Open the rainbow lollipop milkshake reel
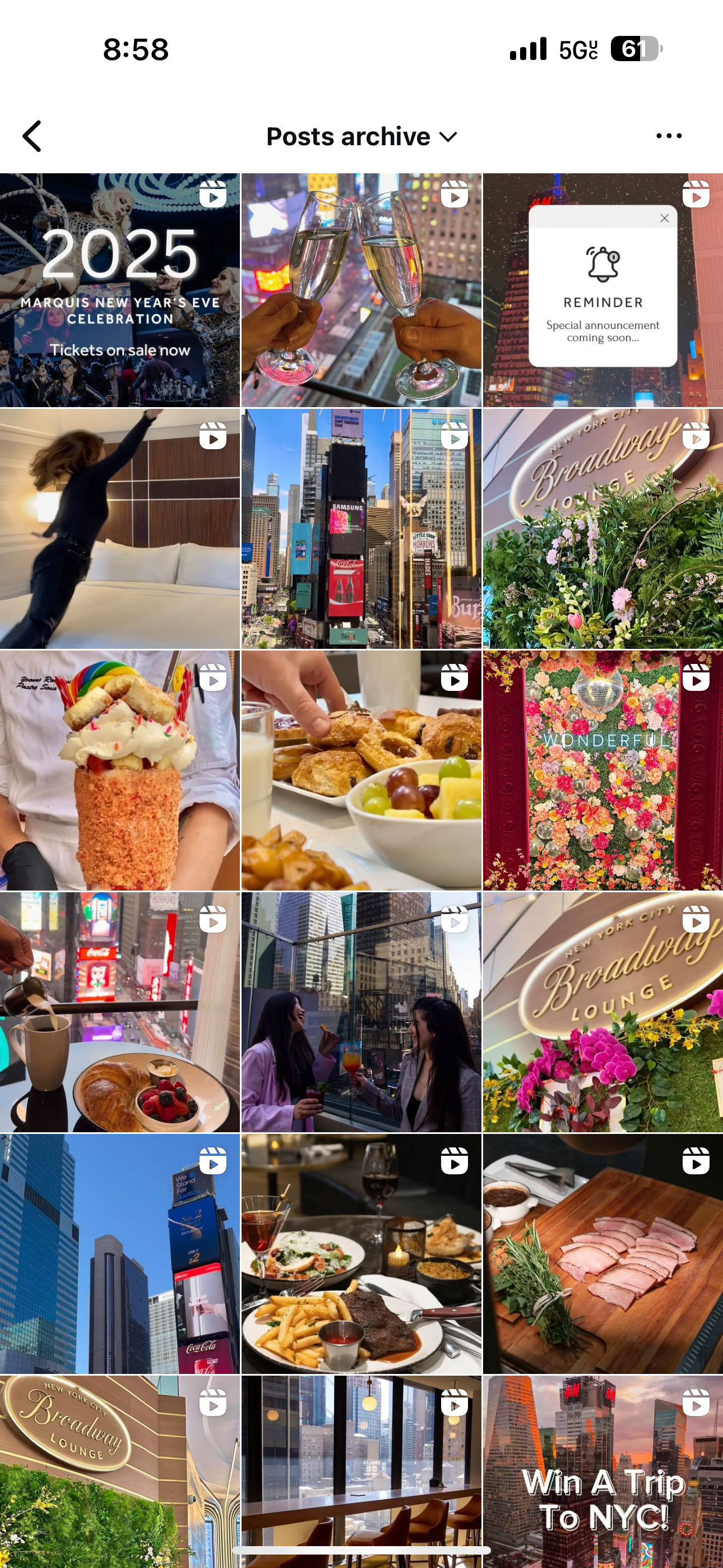The height and width of the screenshot is (1568, 723). point(119,770)
